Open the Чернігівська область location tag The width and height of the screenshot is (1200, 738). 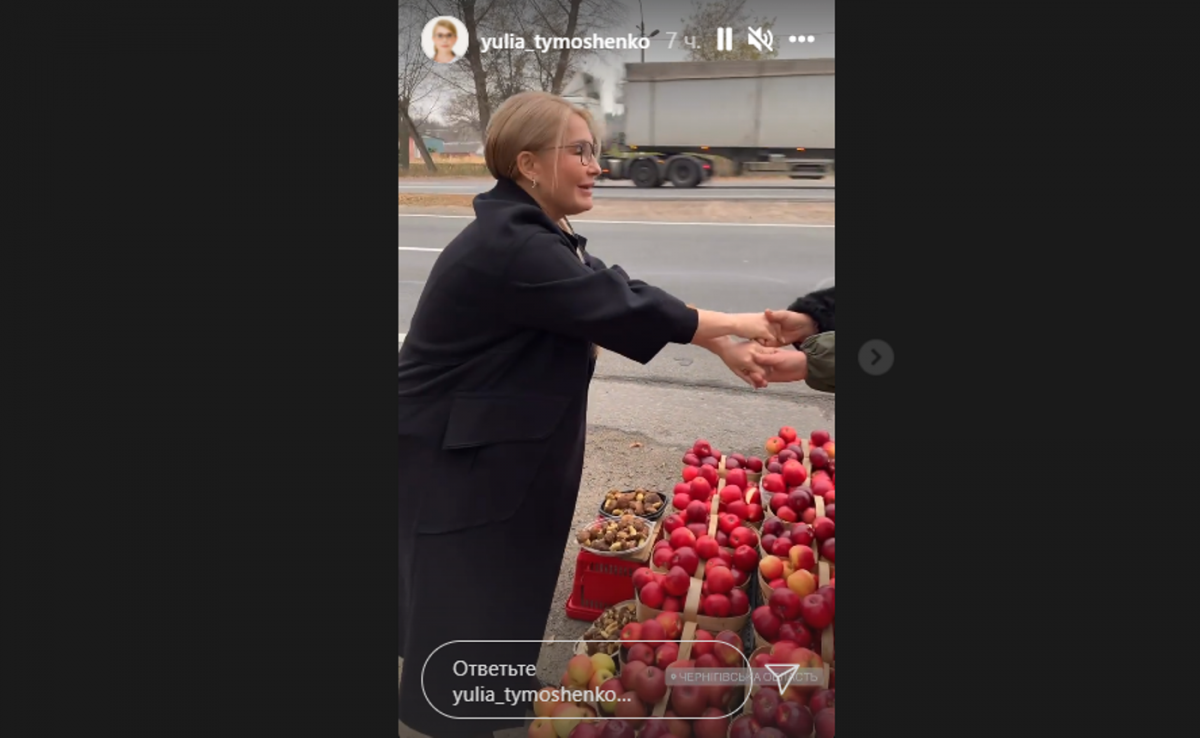click(x=745, y=677)
